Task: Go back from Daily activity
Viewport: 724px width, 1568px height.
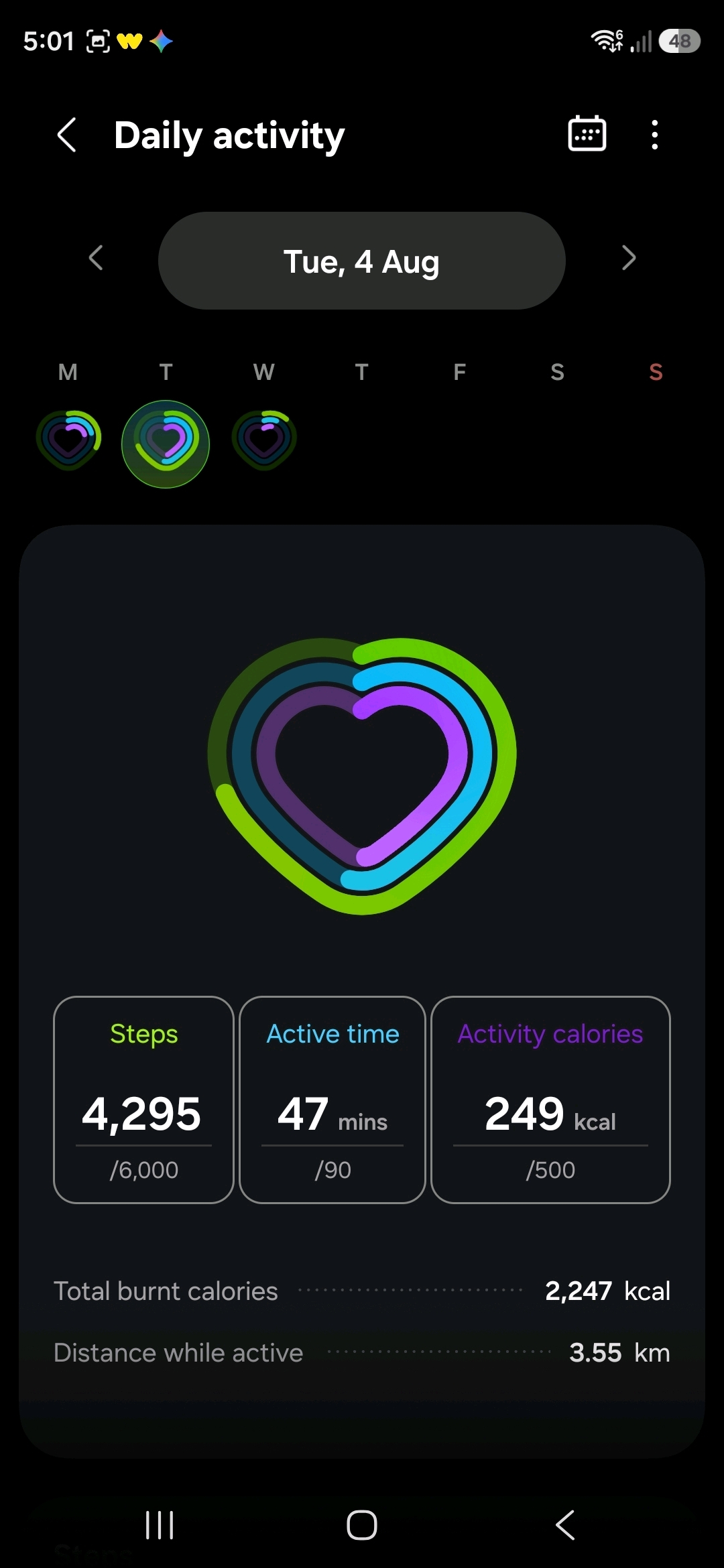Action: coord(67,135)
